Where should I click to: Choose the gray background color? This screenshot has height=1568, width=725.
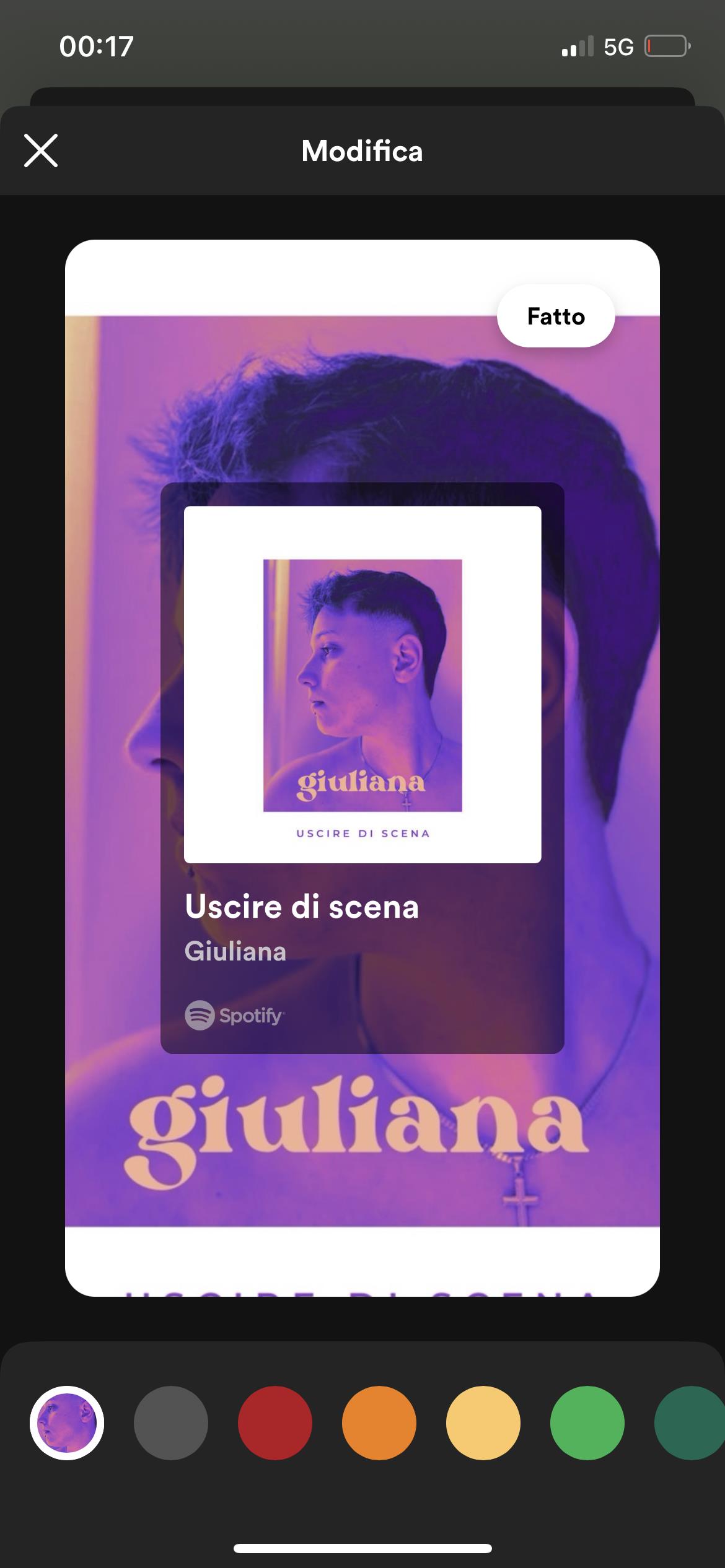click(x=171, y=1423)
